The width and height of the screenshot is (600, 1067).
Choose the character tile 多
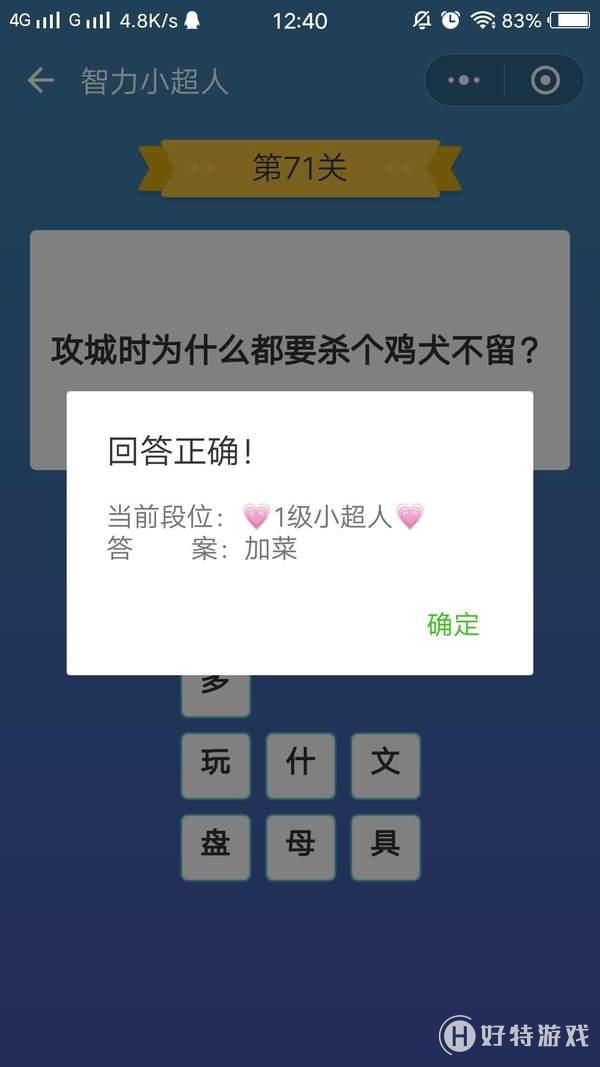(x=215, y=694)
